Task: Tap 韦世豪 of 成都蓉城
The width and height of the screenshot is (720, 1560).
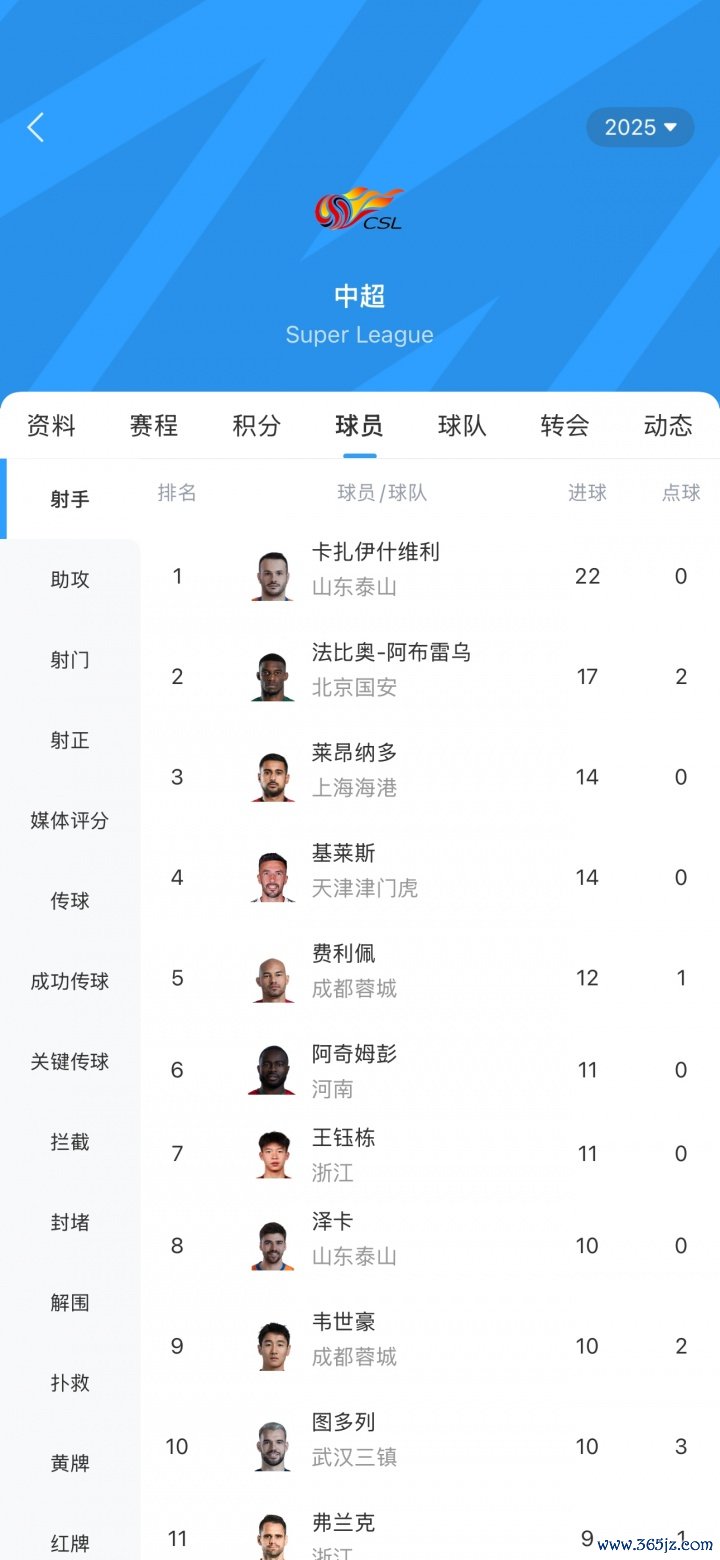Action: 430,1346
